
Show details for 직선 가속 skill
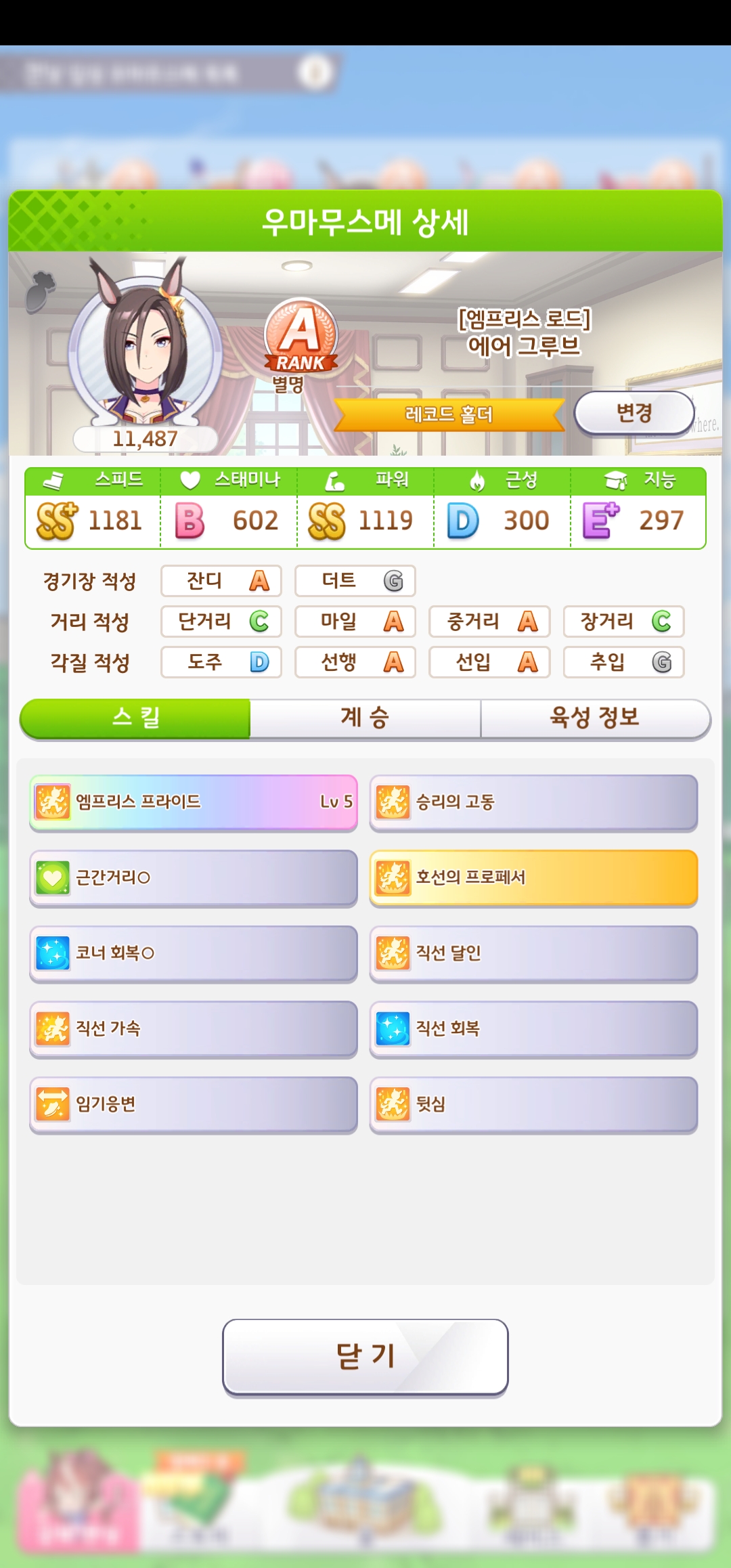click(194, 1028)
